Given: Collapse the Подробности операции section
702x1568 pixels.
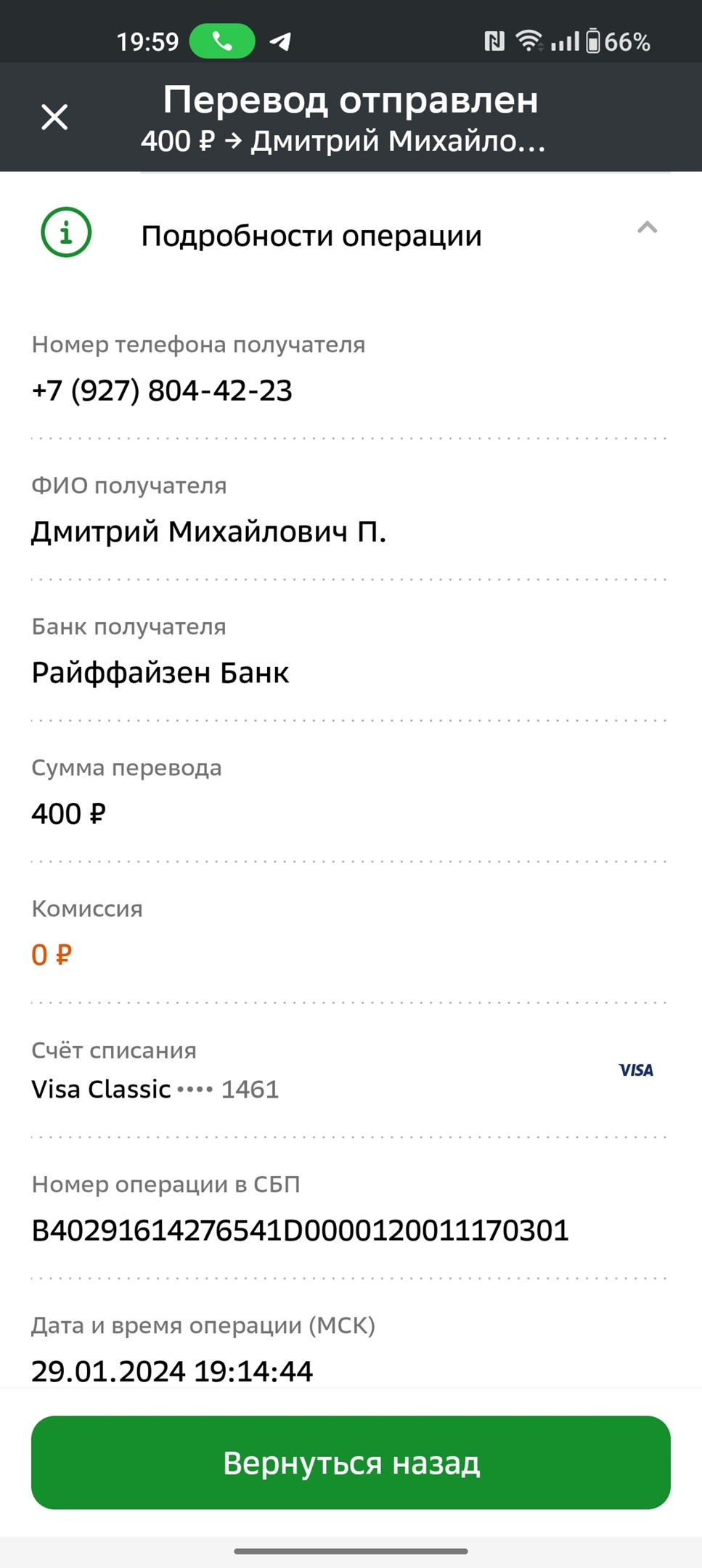Looking at the screenshot, I should point(647,228).
